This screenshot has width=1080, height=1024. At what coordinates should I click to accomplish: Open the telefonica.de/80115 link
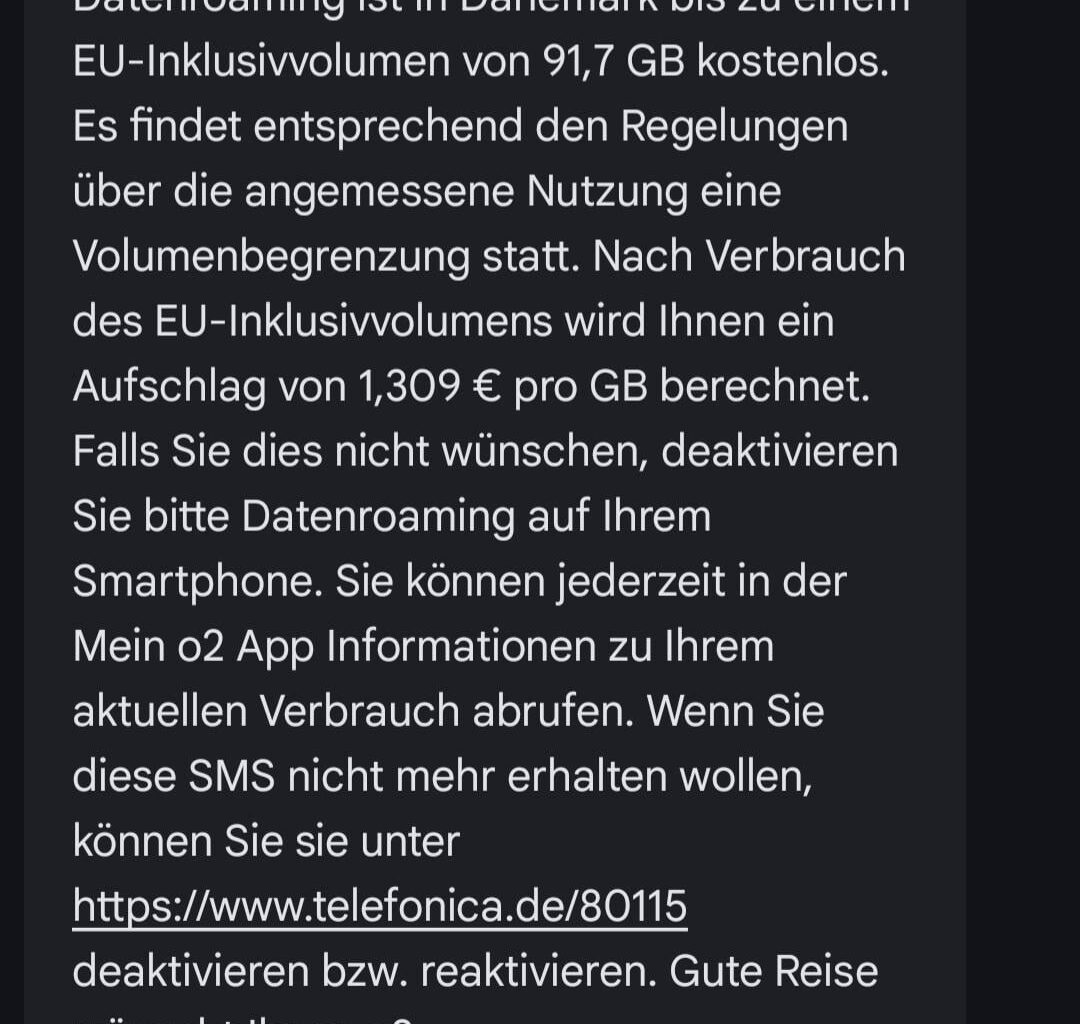click(x=380, y=906)
